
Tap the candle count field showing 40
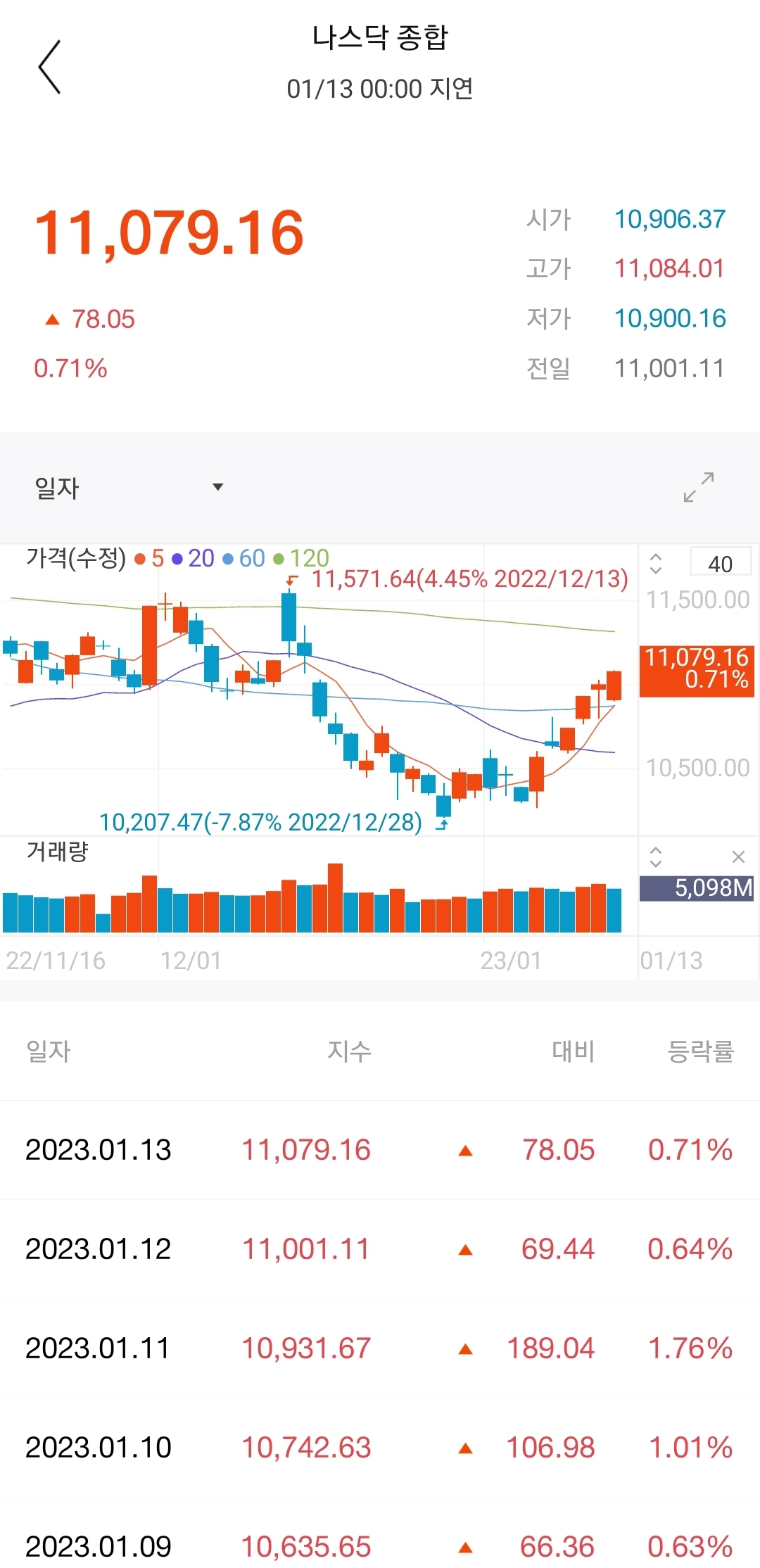720,564
